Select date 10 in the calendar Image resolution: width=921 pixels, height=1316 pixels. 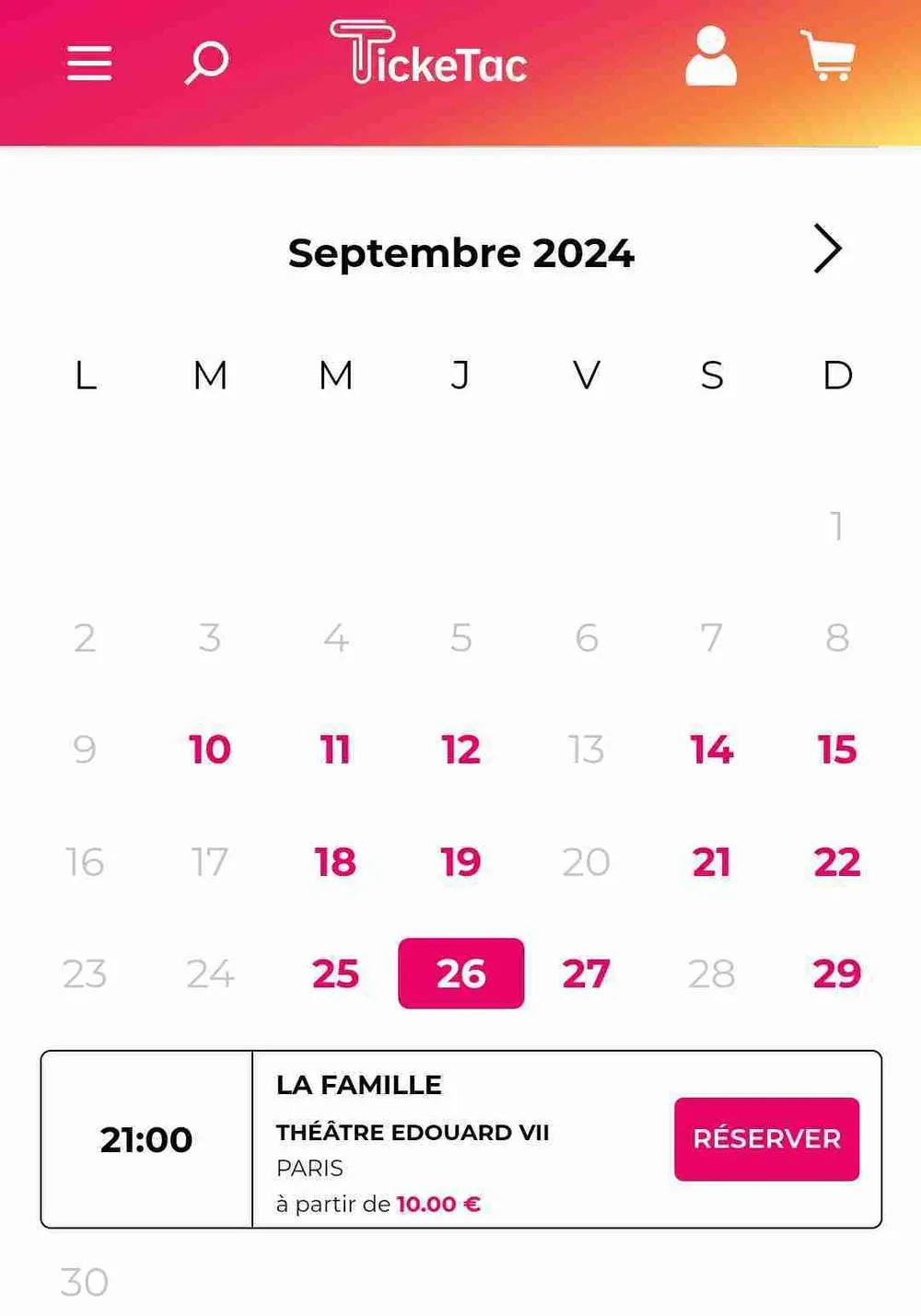tap(209, 749)
